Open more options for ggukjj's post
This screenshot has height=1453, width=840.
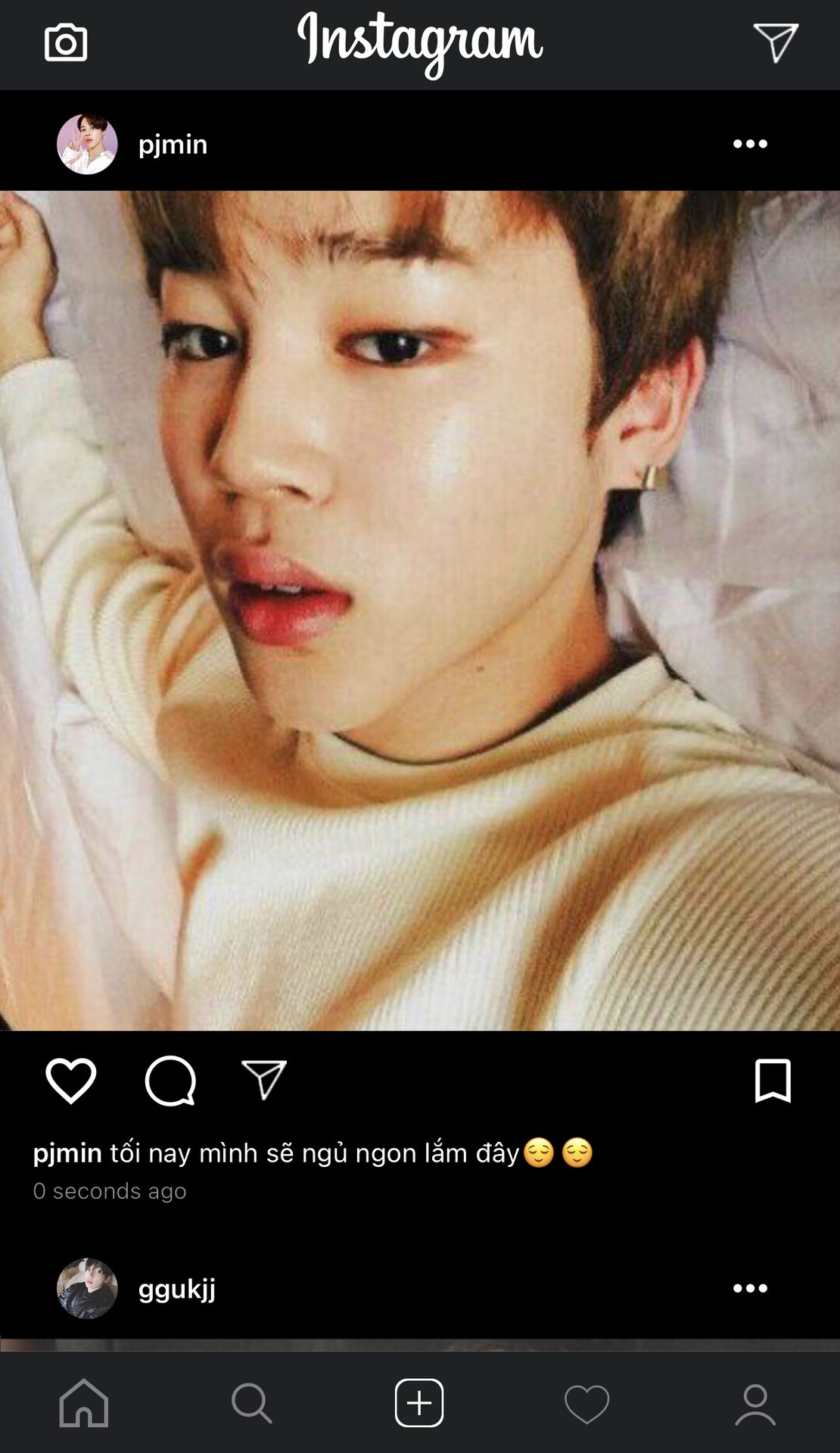coord(750,1288)
